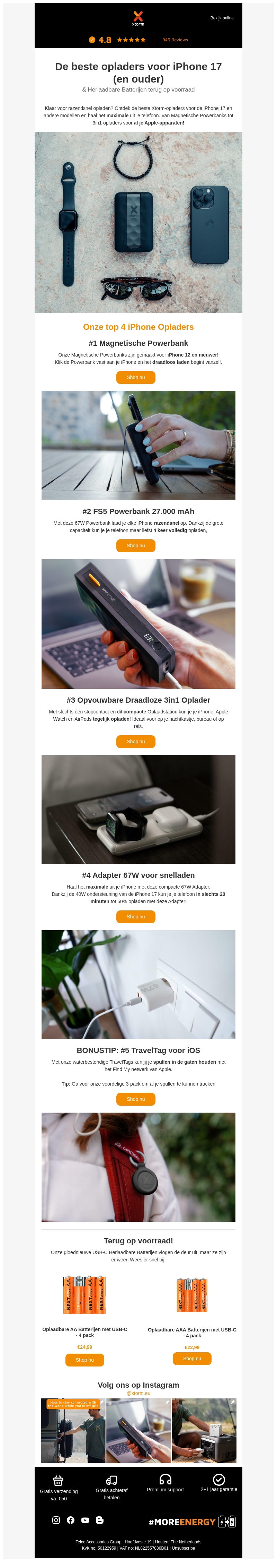
Task: Tap Shop nu under Opvouwbare Draadloze 3in1 Oplader
Action: [135, 742]
